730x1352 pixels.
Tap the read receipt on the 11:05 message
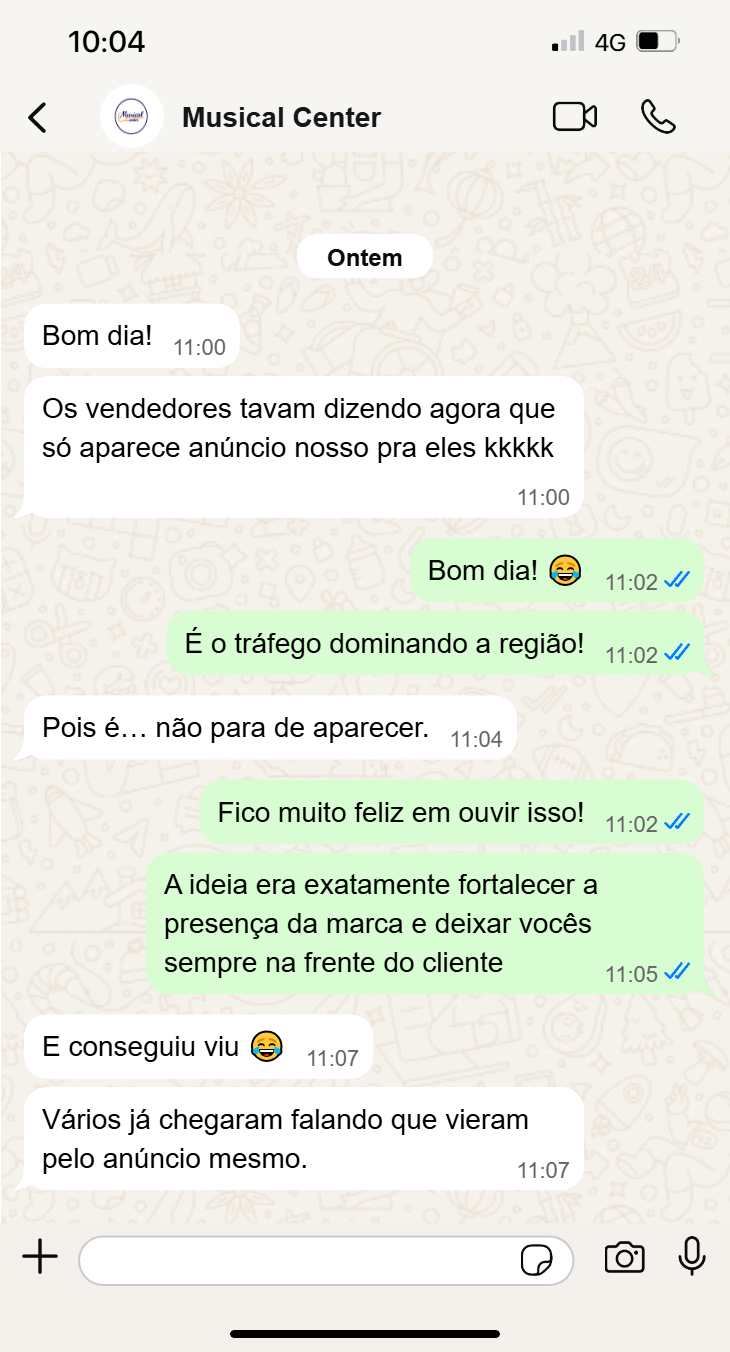(x=676, y=971)
